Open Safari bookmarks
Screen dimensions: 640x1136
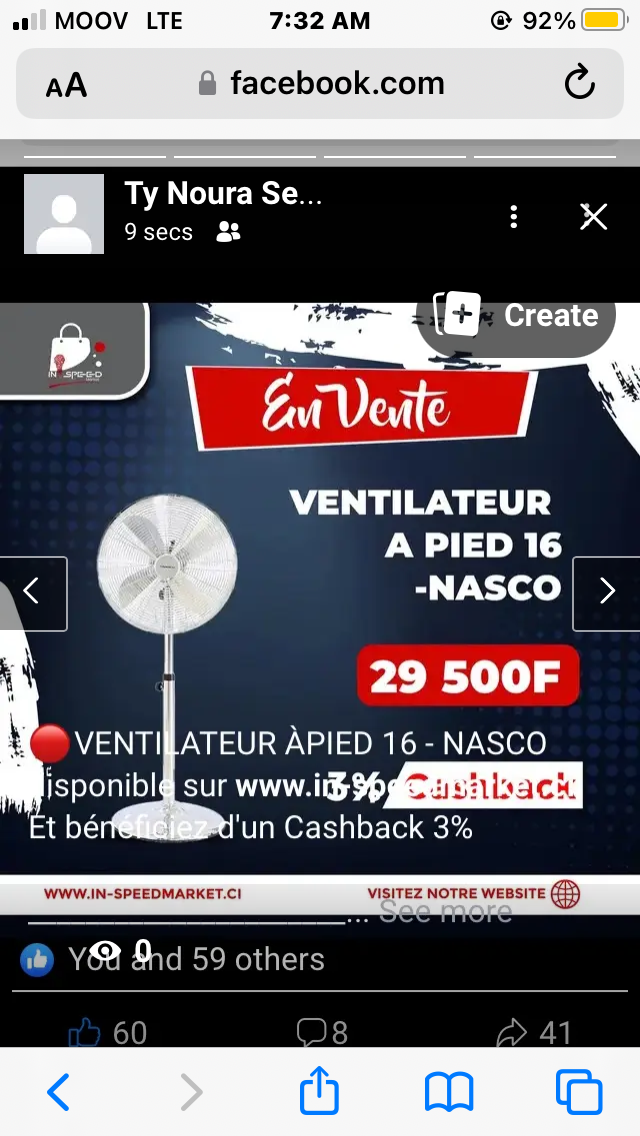(449, 1092)
